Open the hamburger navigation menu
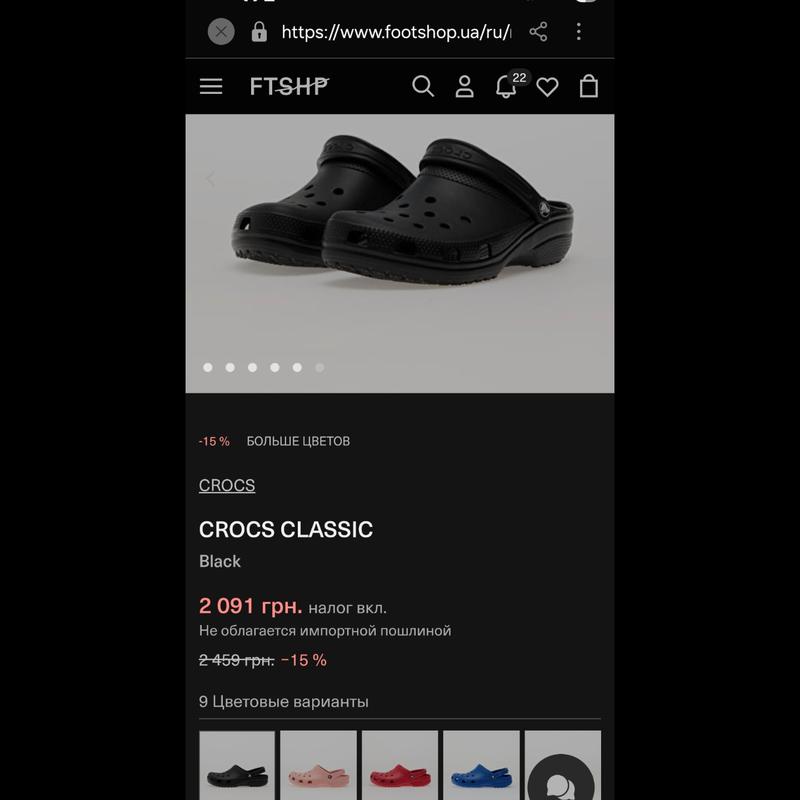800x800 pixels. (211, 86)
